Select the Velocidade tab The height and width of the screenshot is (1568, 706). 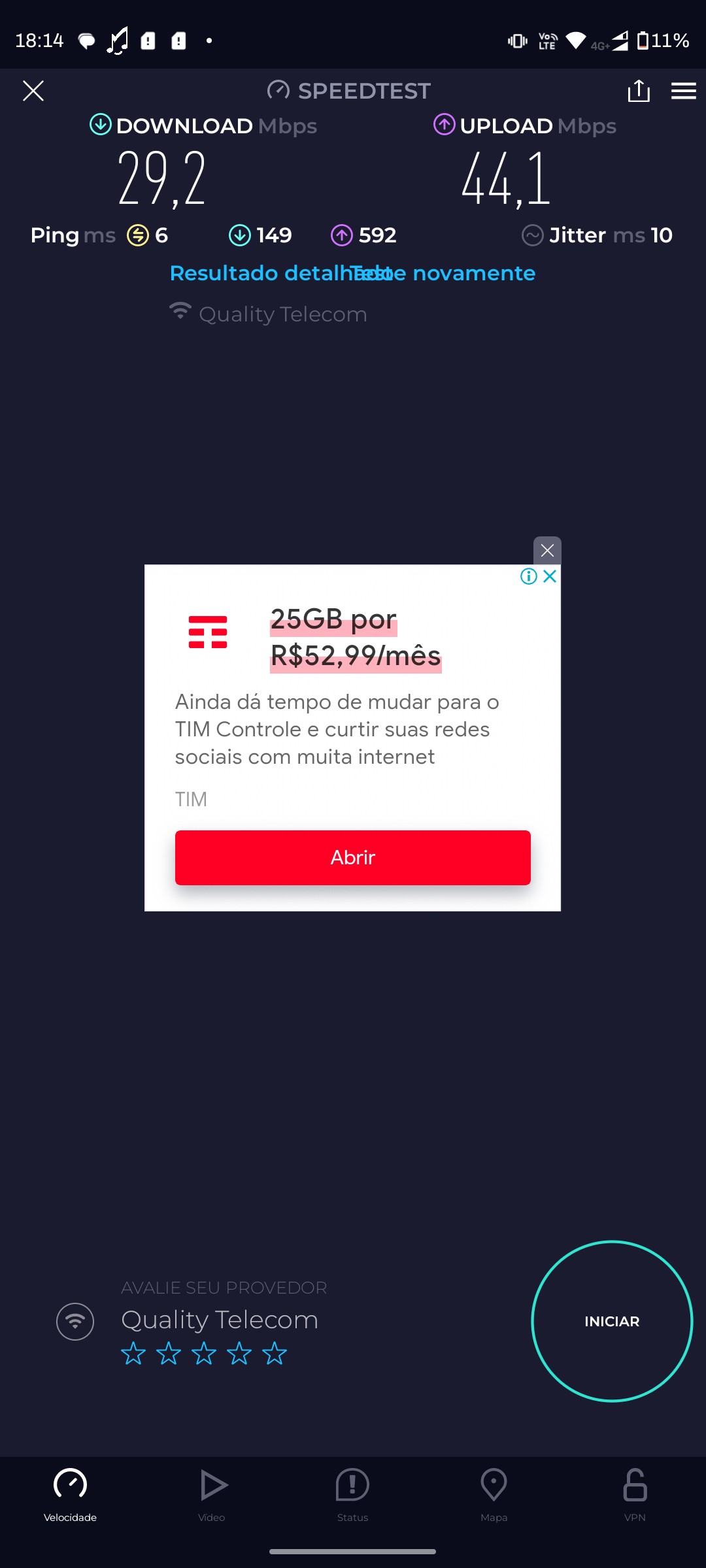point(70,1493)
